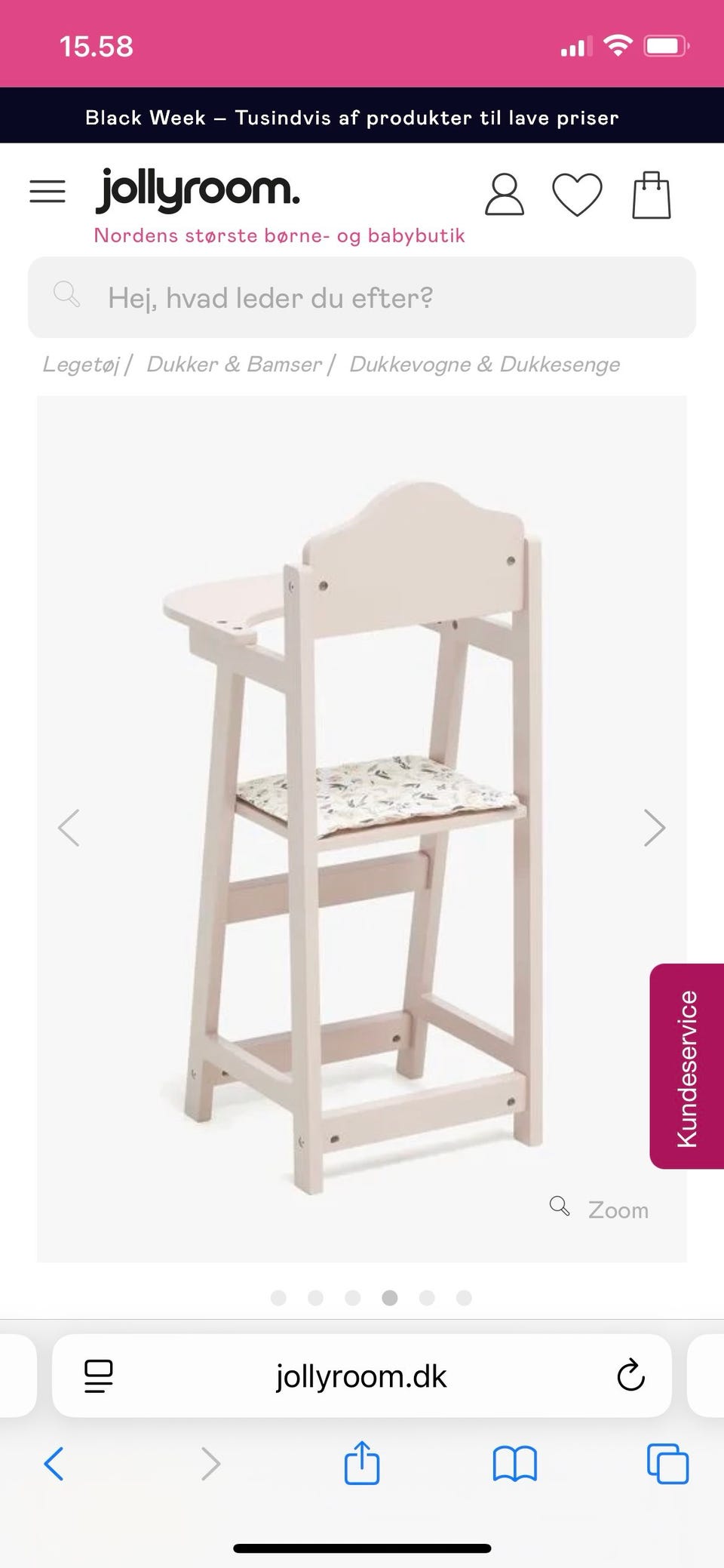Share this page from Safari toolbar
This screenshot has height=1568, width=724.
click(361, 1464)
